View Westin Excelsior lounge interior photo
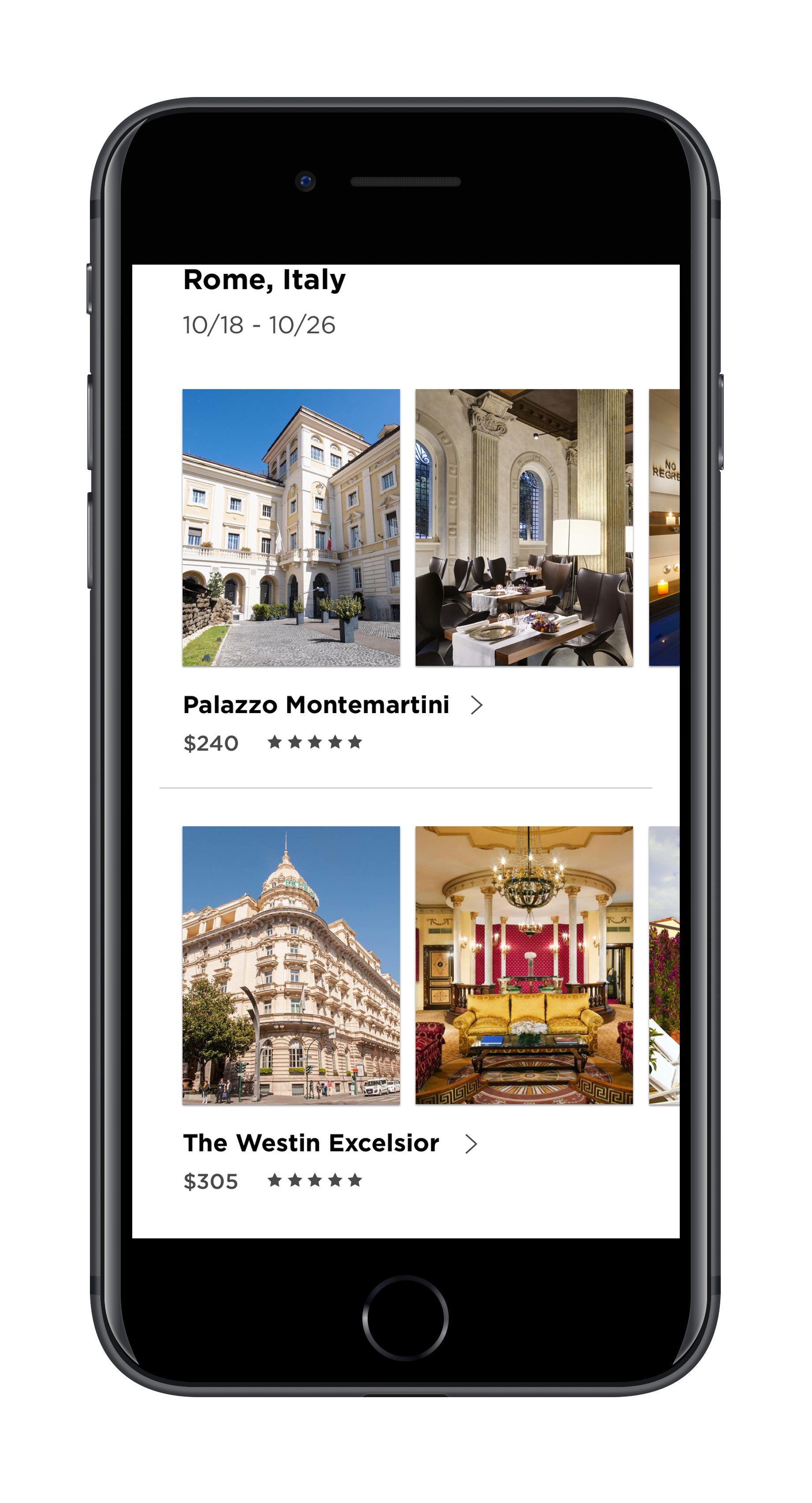Image resolution: width=812 pixels, height=1503 pixels. click(x=524, y=965)
